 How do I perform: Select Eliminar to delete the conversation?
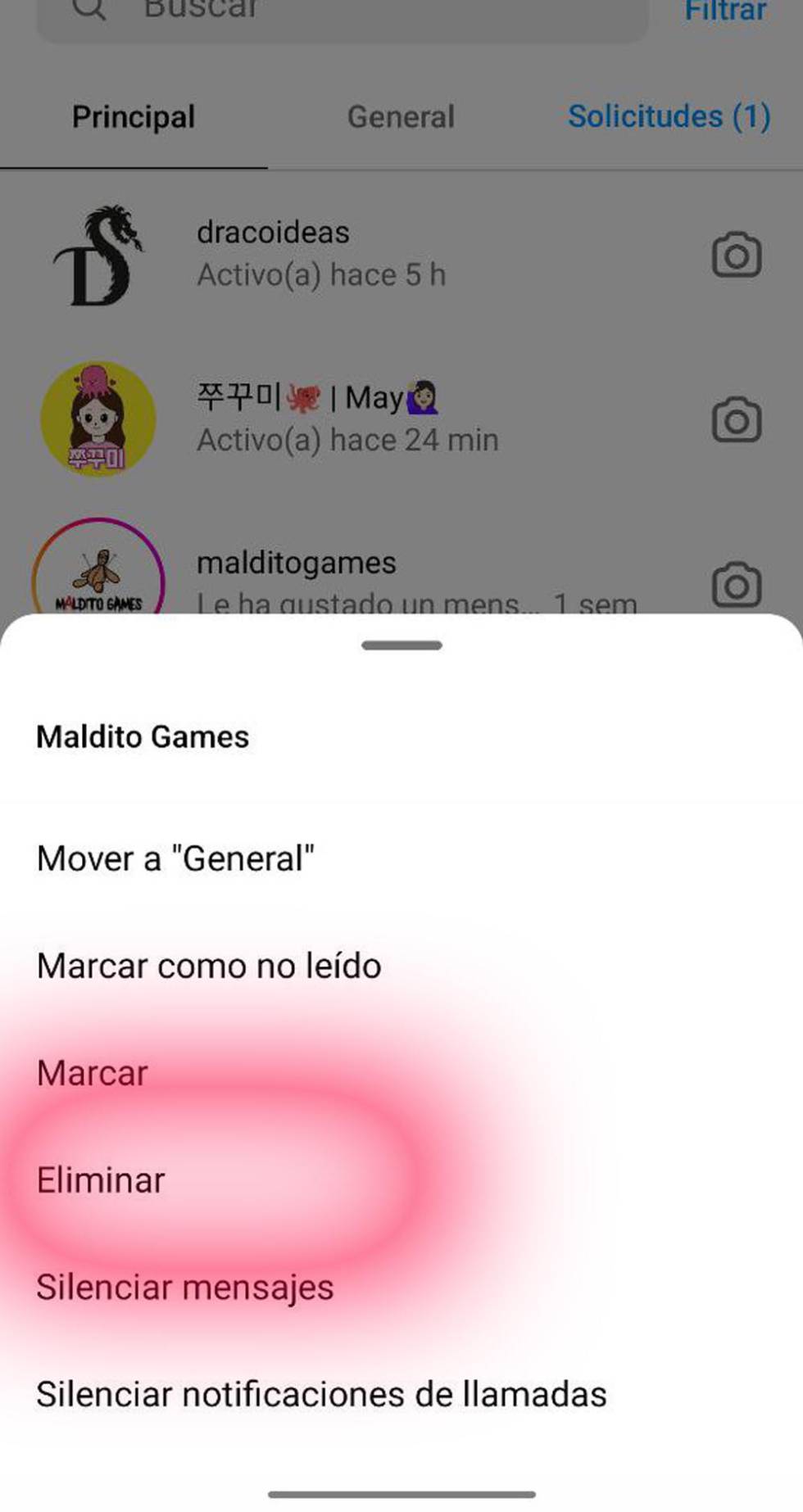pos(101,1180)
